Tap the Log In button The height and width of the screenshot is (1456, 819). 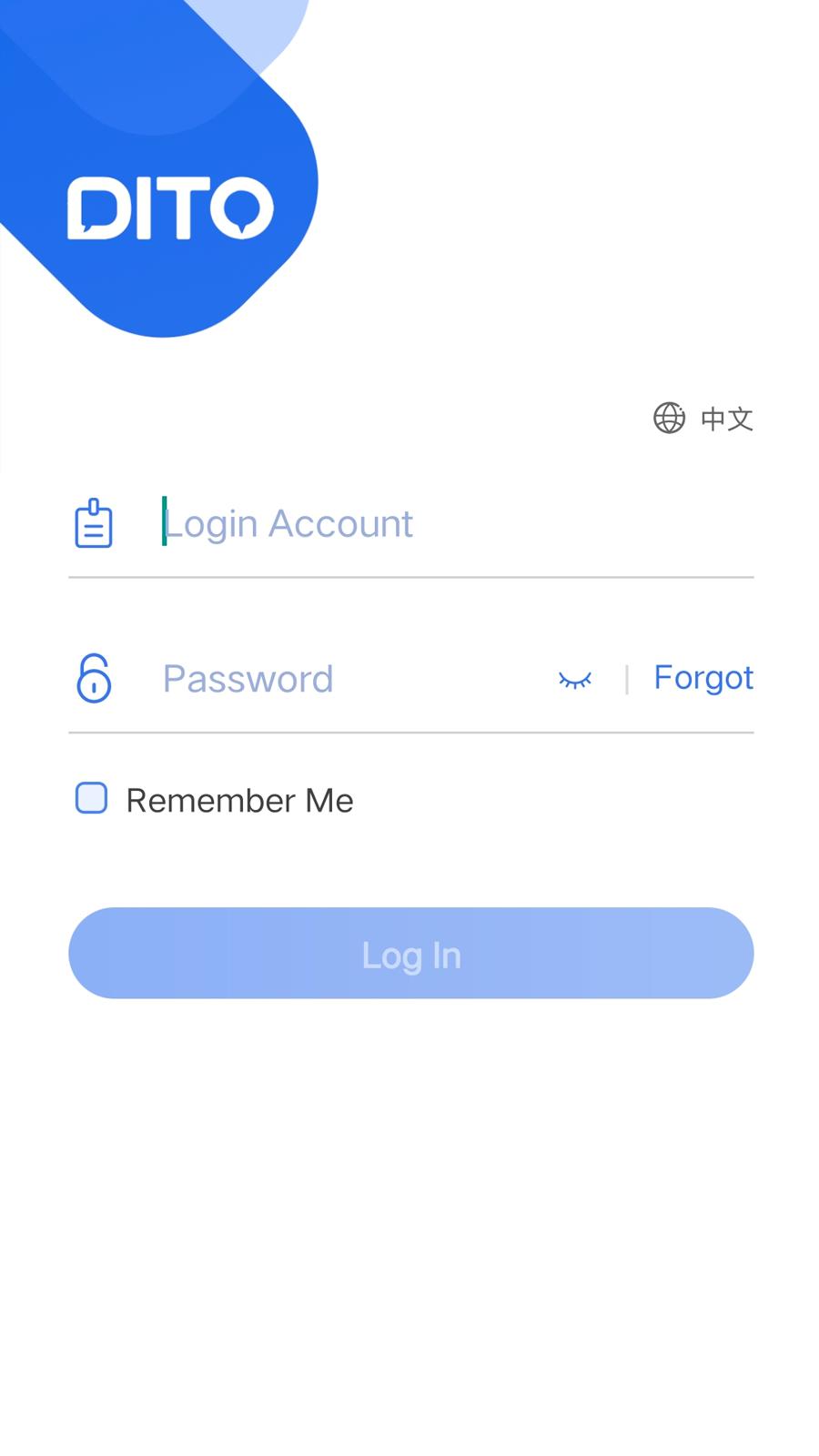[411, 953]
